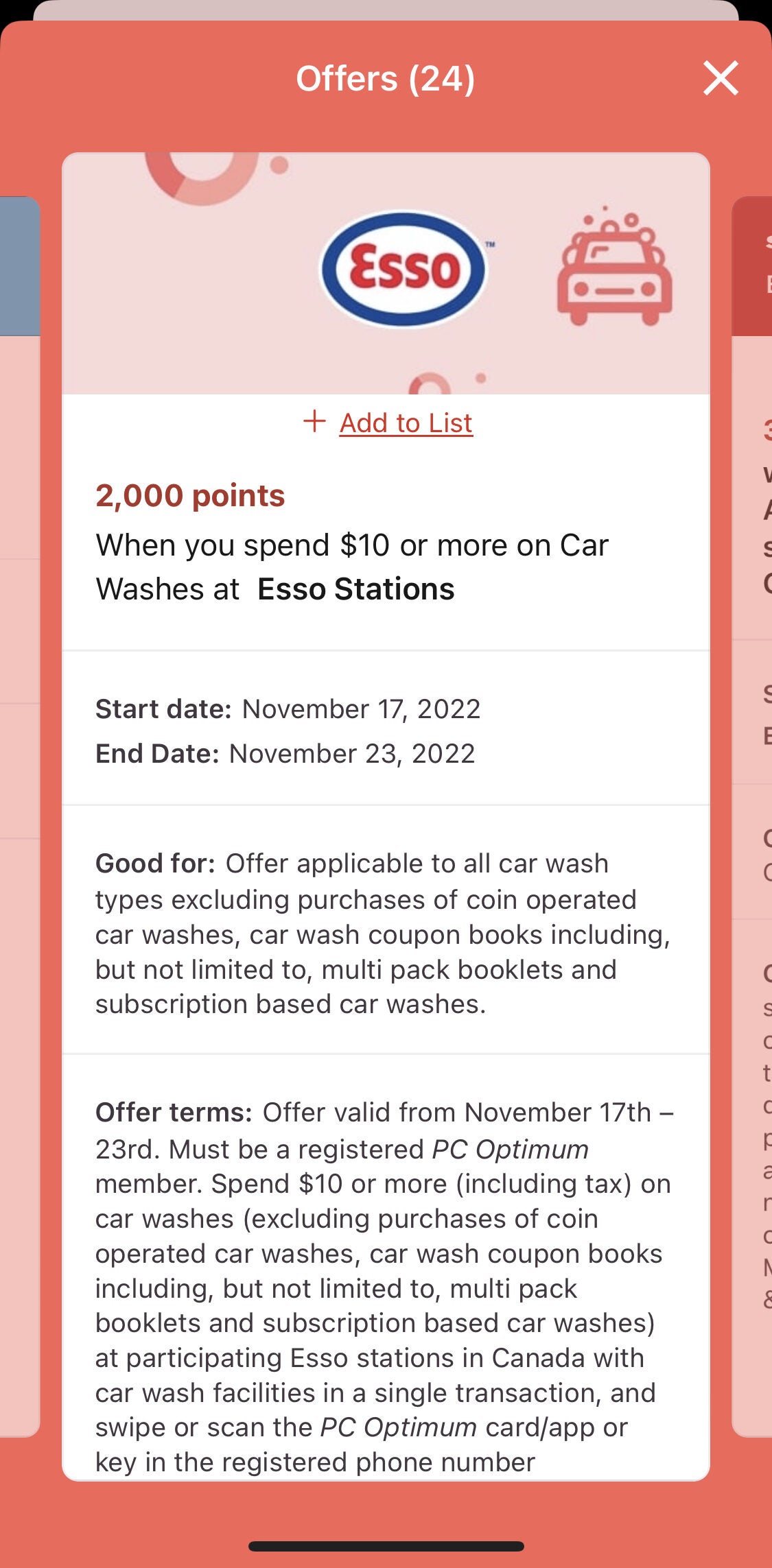Click Add to List for the Esso offer

[405, 423]
